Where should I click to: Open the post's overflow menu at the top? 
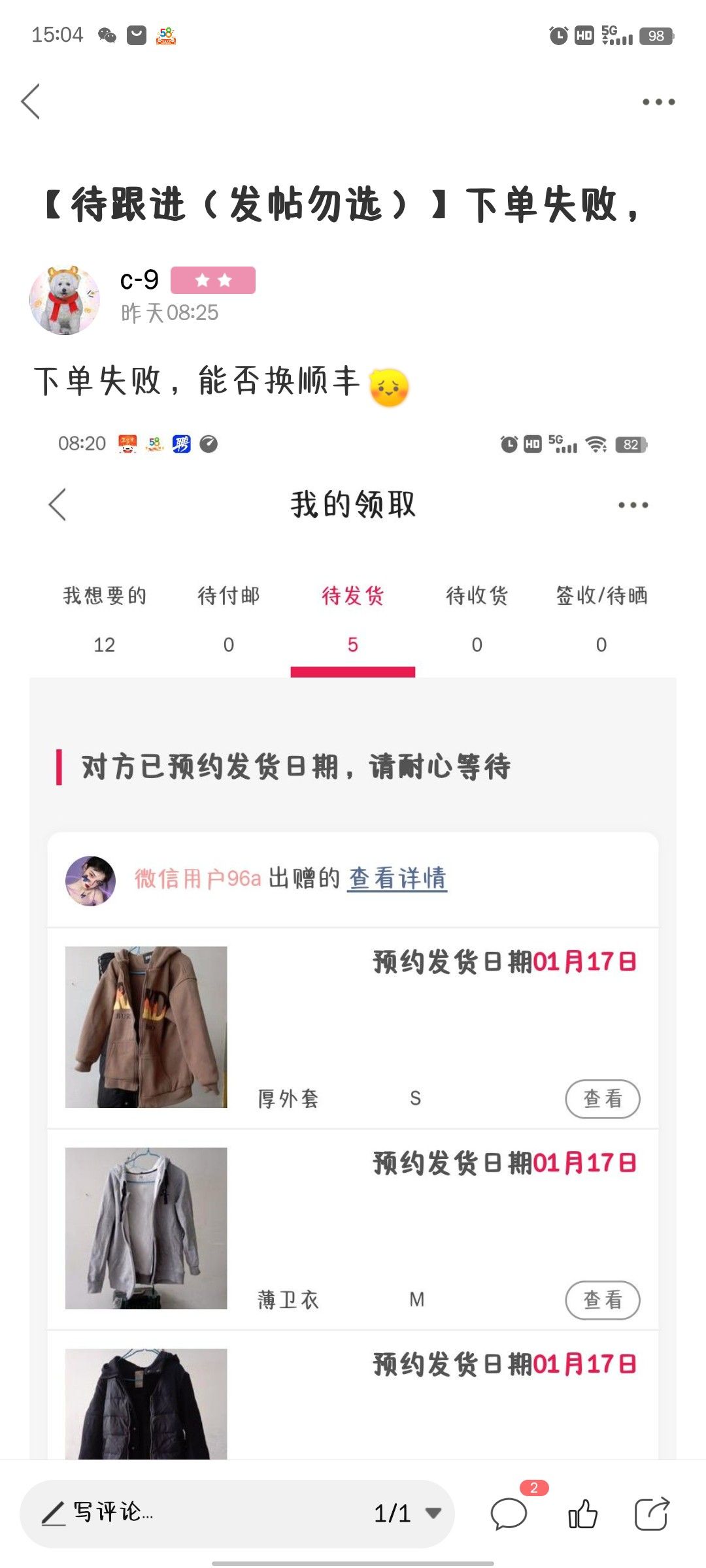click(658, 102)
